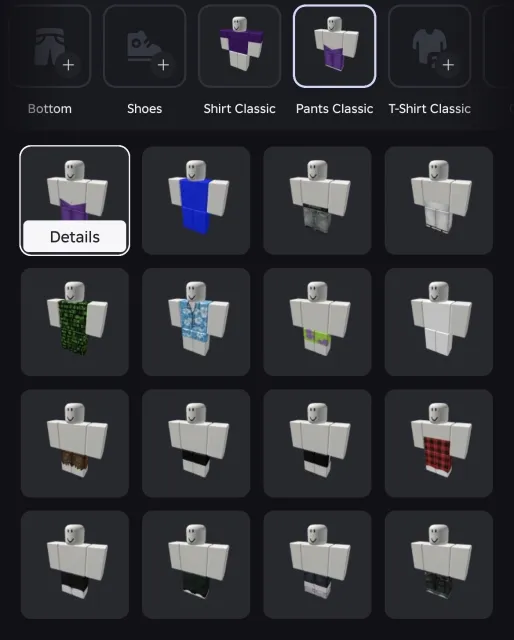Select the solid blue outfit tile
Image resolution: width=514 pixels, height=640 pixels.
pyautogui.click(x=196, y=200)
